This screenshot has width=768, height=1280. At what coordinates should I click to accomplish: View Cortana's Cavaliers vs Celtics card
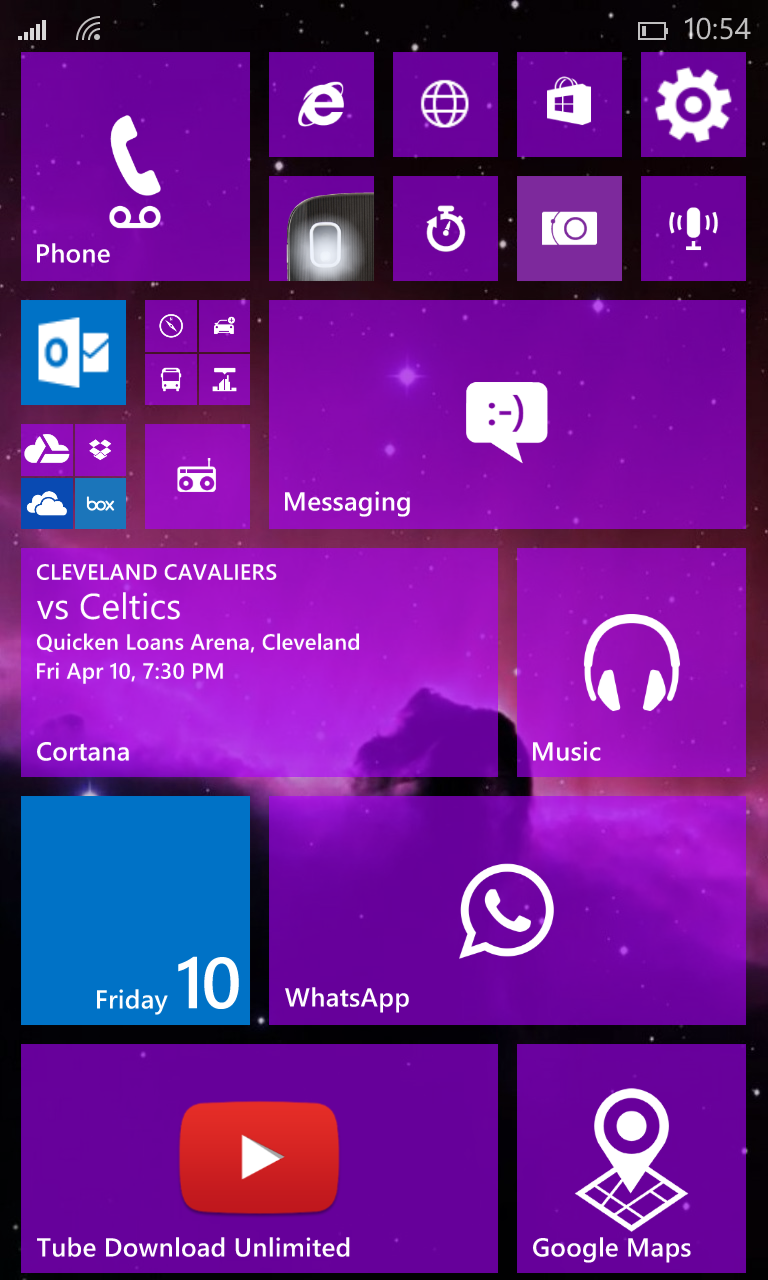pos(259,662)
